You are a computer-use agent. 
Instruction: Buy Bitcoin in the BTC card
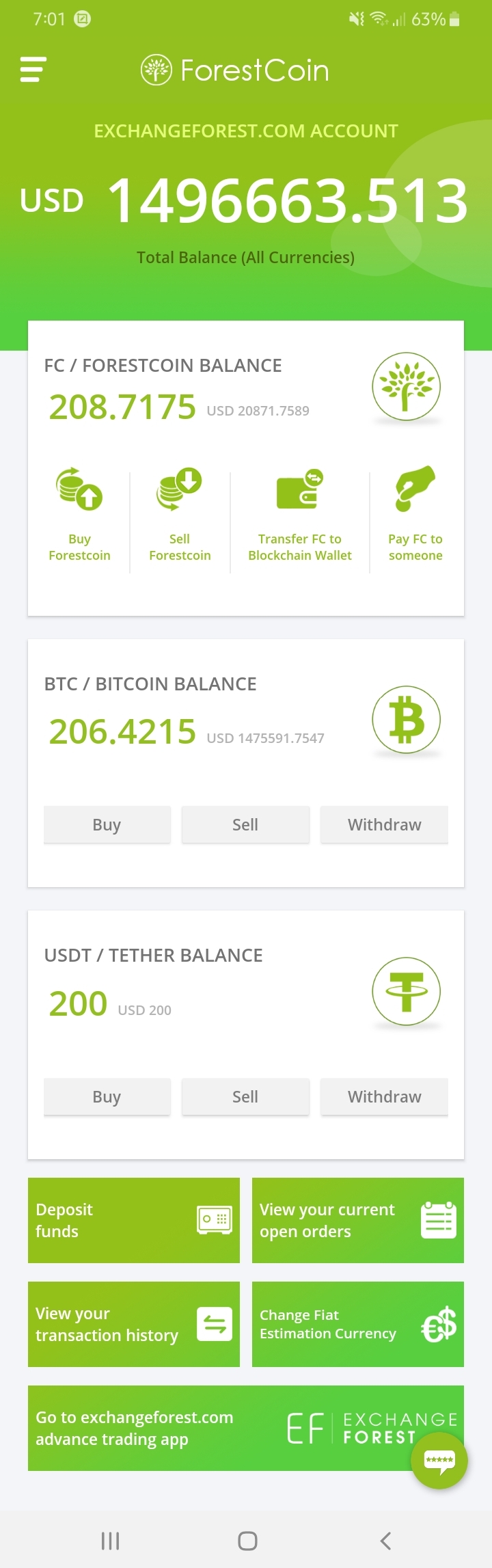[107, 824]
